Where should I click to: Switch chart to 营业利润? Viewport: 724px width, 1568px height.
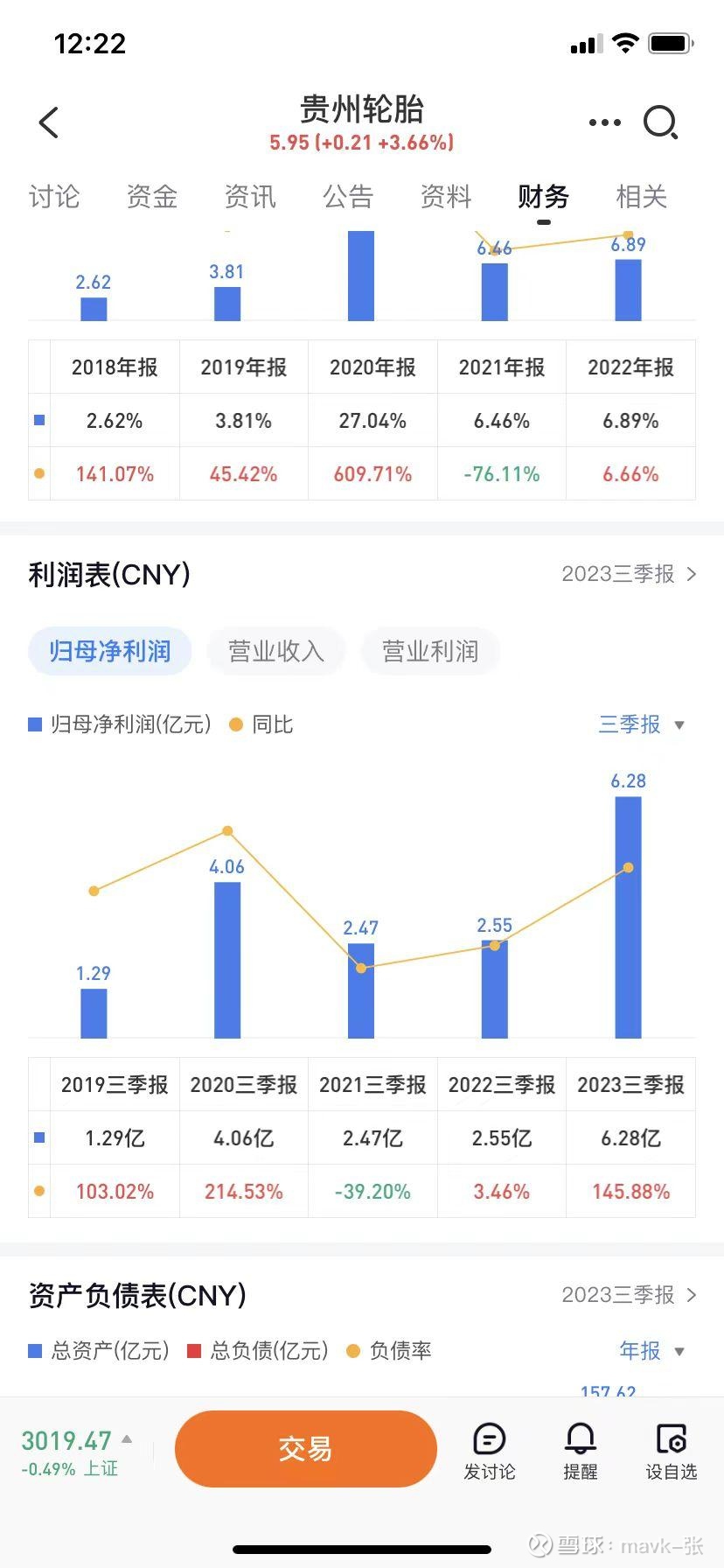(430, 651)
